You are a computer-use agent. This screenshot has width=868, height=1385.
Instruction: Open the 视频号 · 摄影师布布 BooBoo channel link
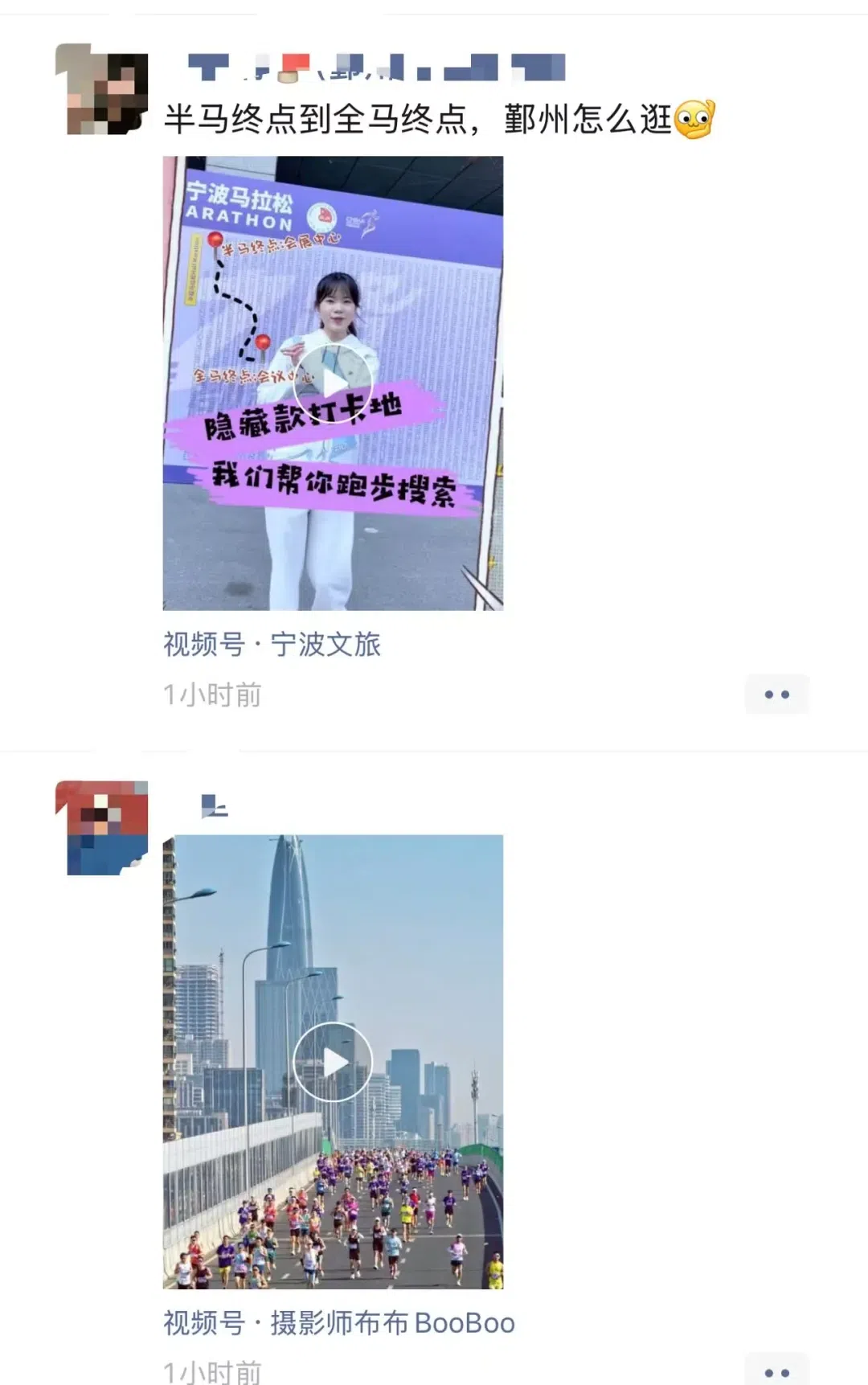point(338,1322)
